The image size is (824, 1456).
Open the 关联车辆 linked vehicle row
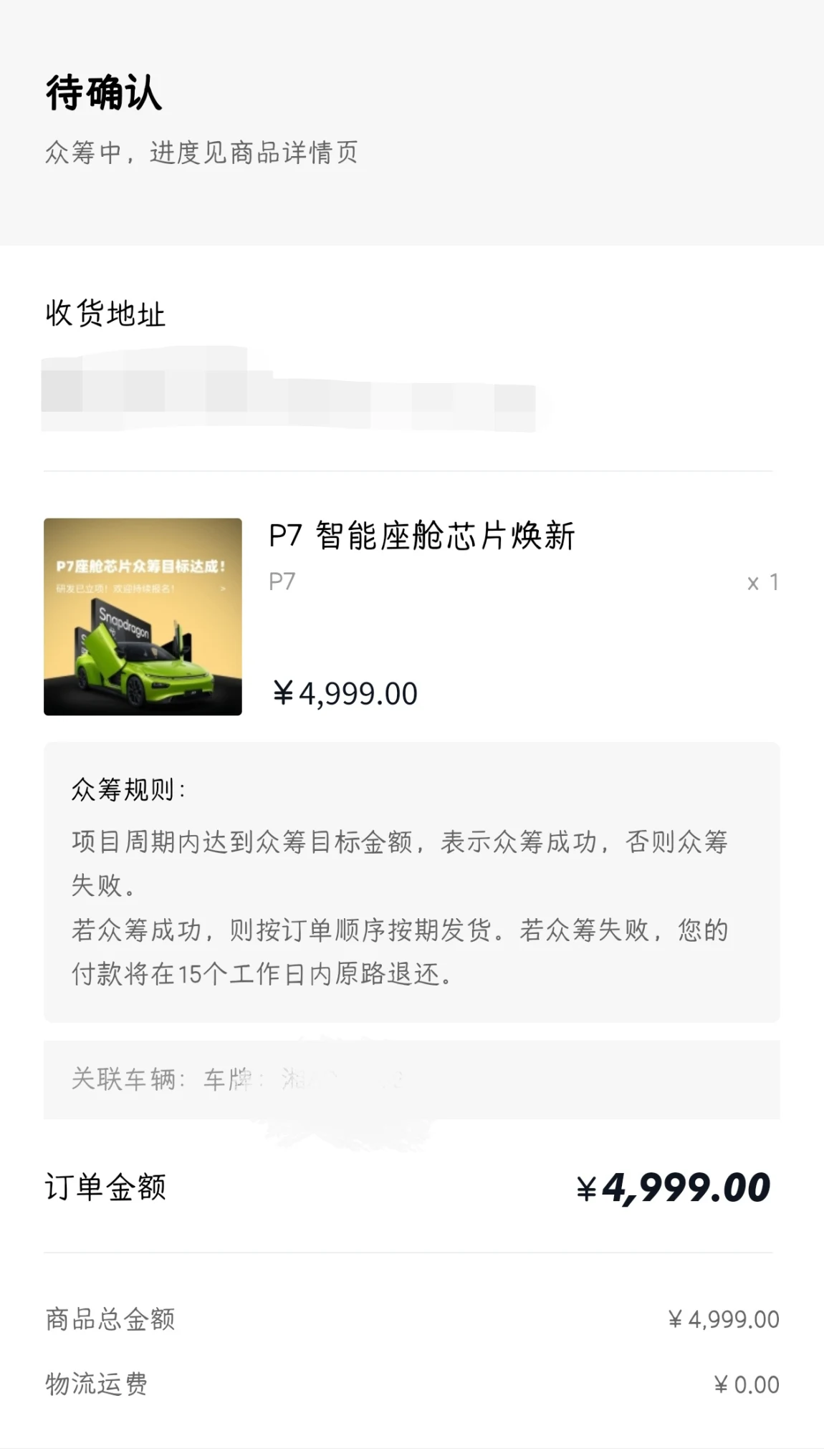point(411,1079)
